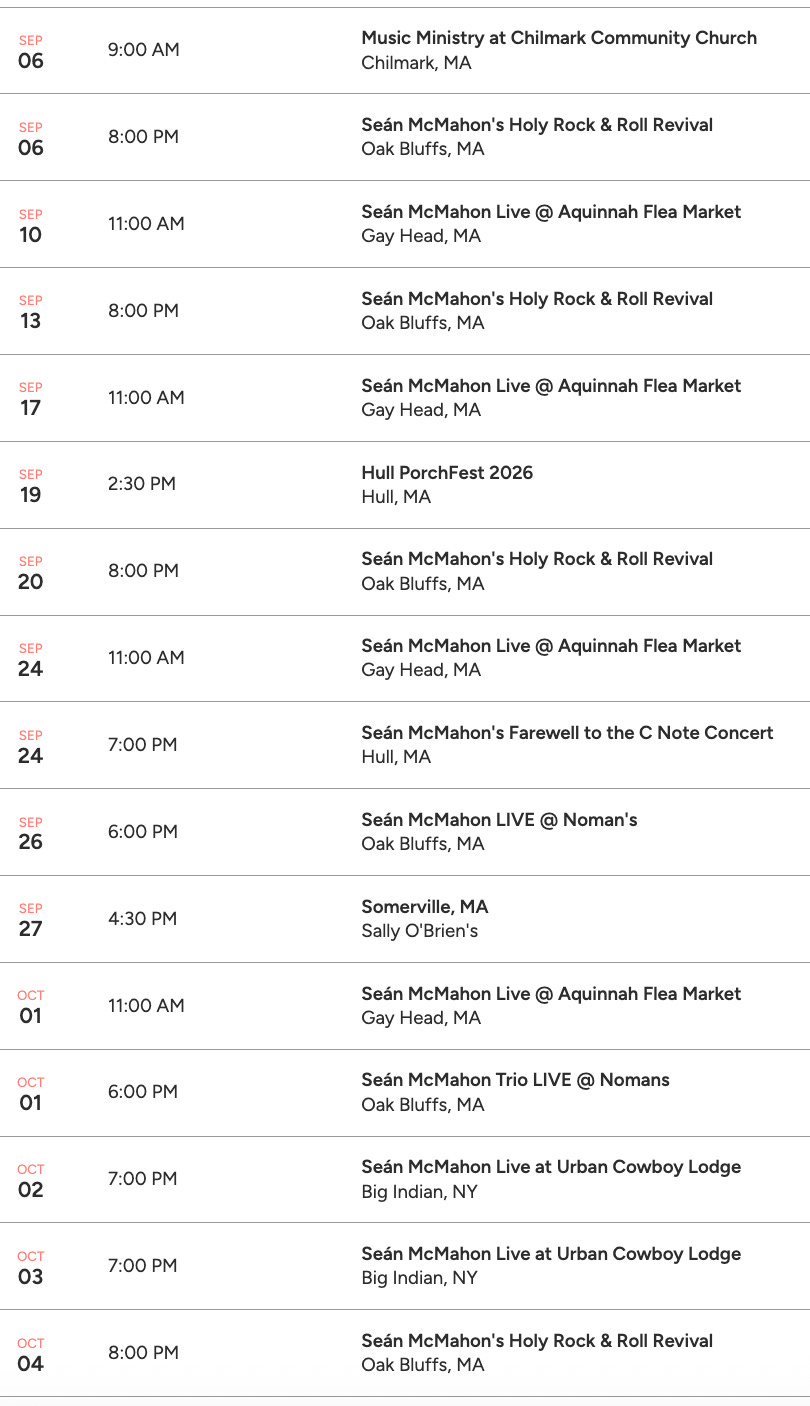Open Sep 06 8:00 PM Holy Rock & Roll Revival
Screen dimensions: 810x1406
pyautogui.click(x=405, y=137)
